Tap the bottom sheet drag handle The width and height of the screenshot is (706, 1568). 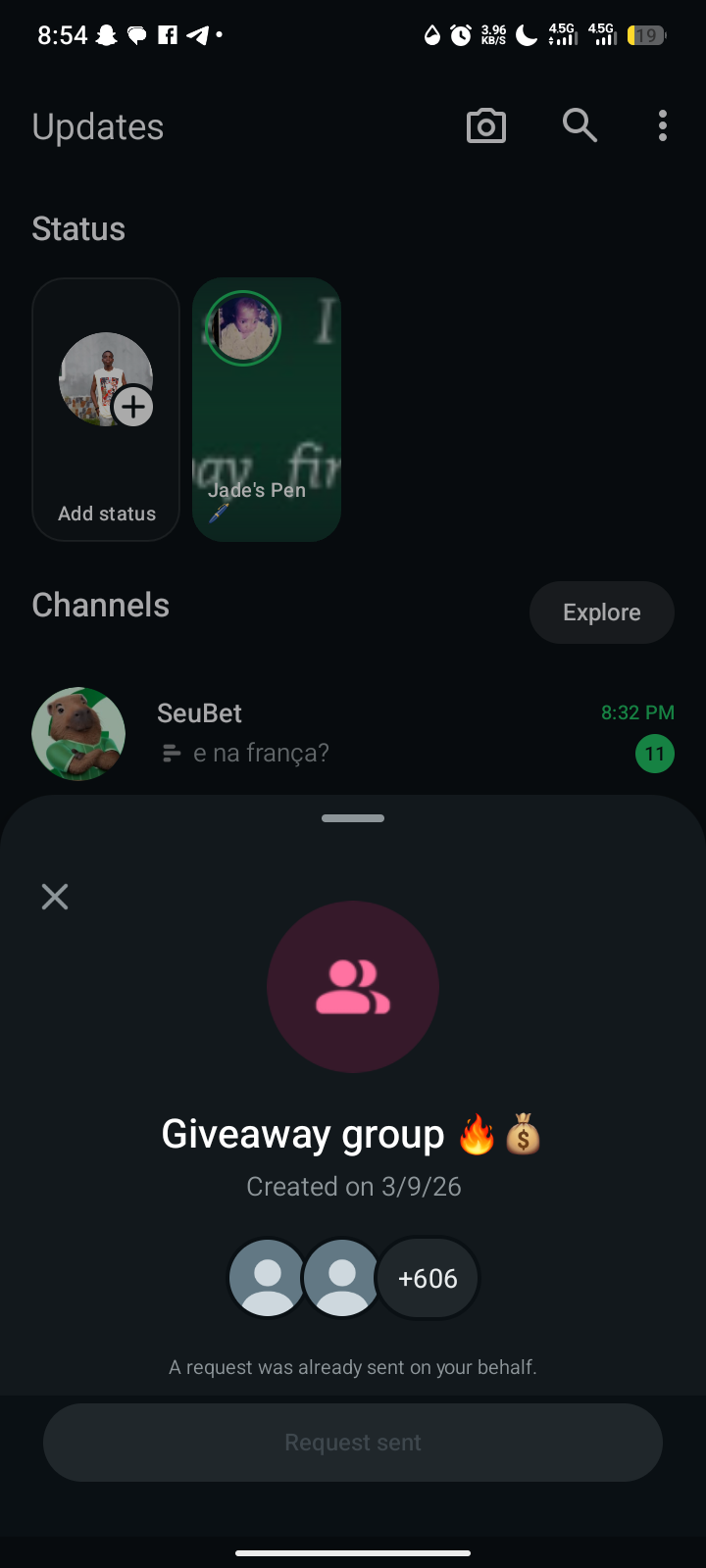click(353, 818)
